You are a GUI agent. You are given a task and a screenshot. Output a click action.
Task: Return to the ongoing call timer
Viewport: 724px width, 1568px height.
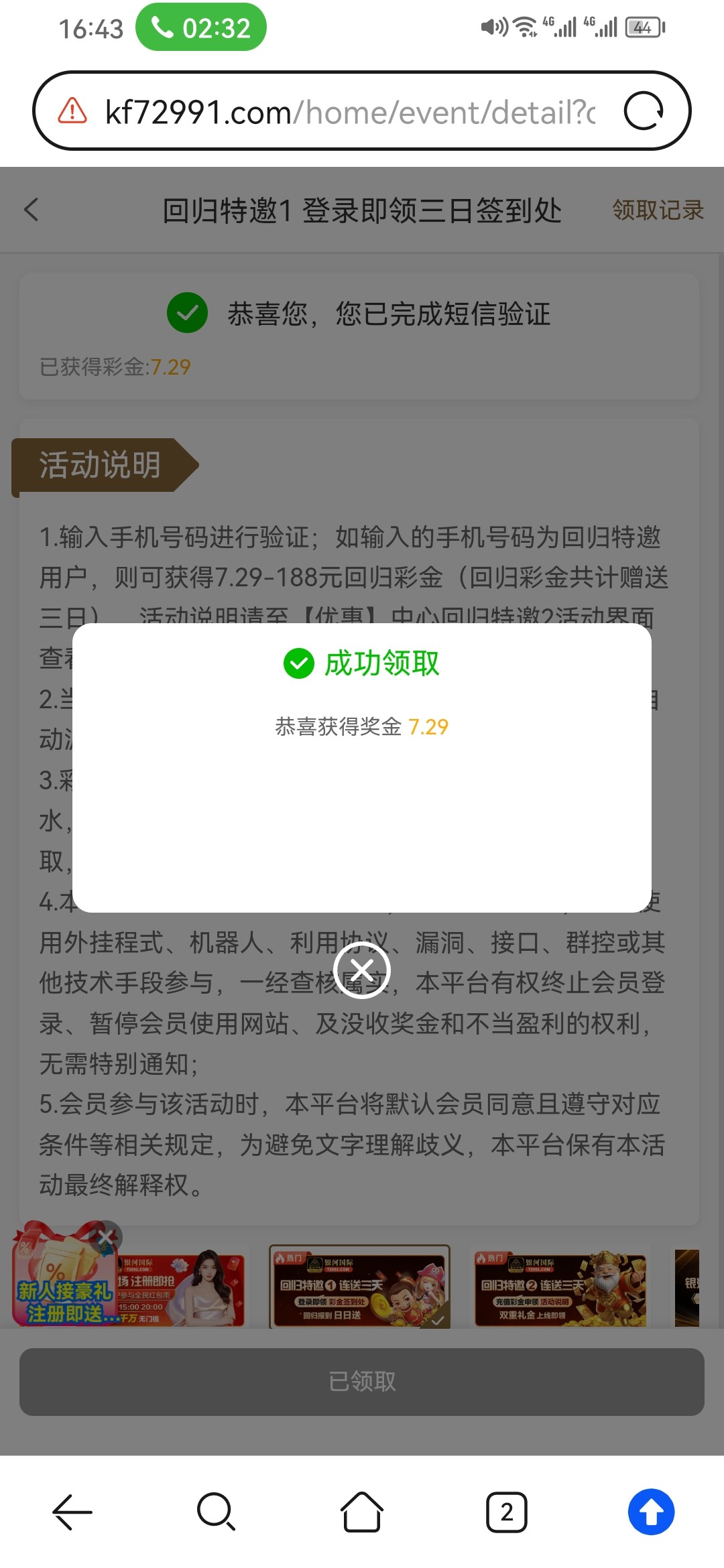pyautogui.click(x=201, y=28)
